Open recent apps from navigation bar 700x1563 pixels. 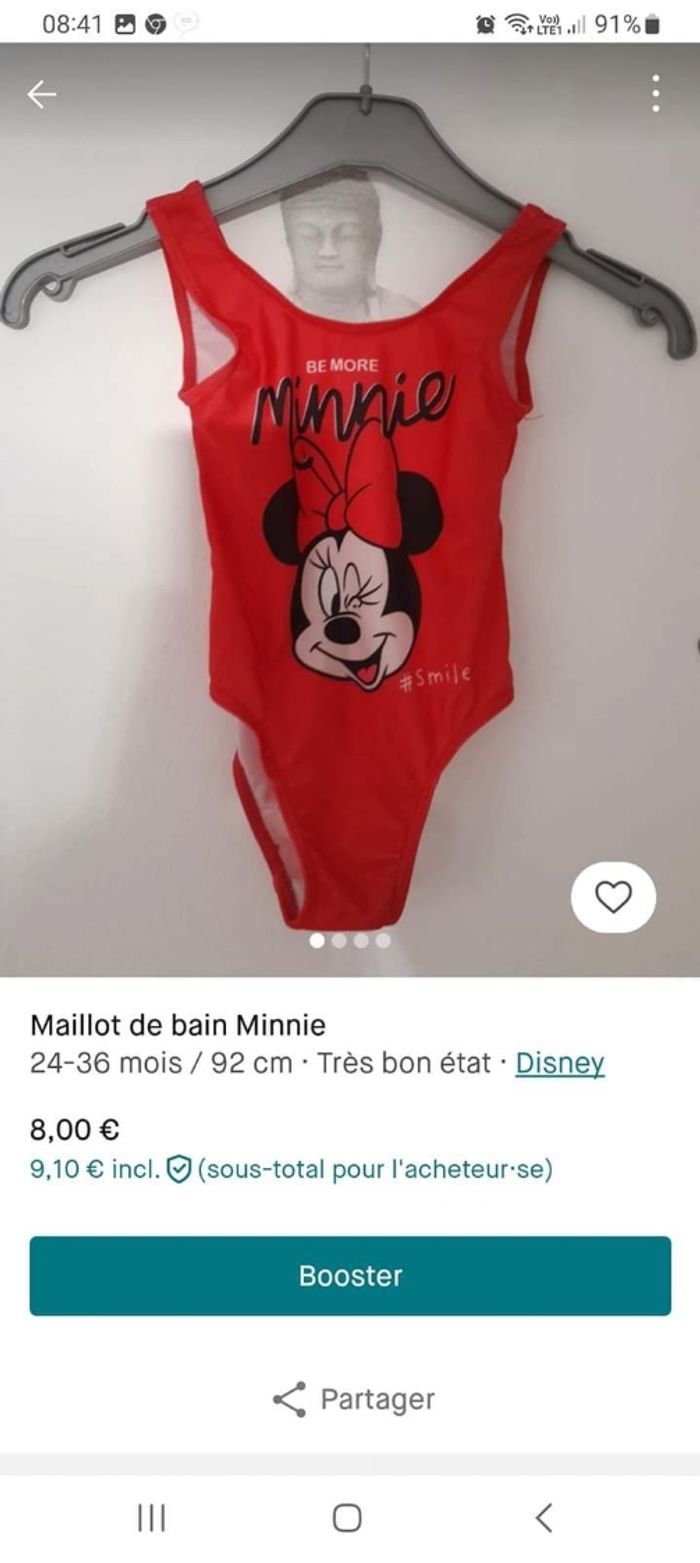pos(151,1518)
